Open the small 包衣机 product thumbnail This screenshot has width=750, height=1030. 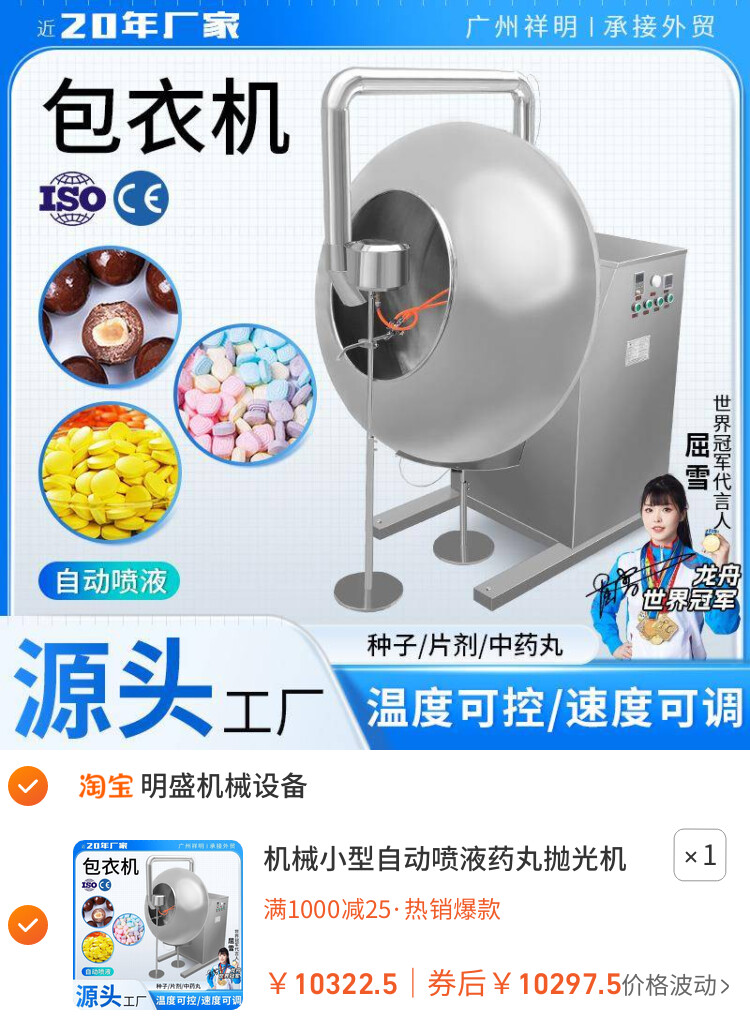point(158,925)
